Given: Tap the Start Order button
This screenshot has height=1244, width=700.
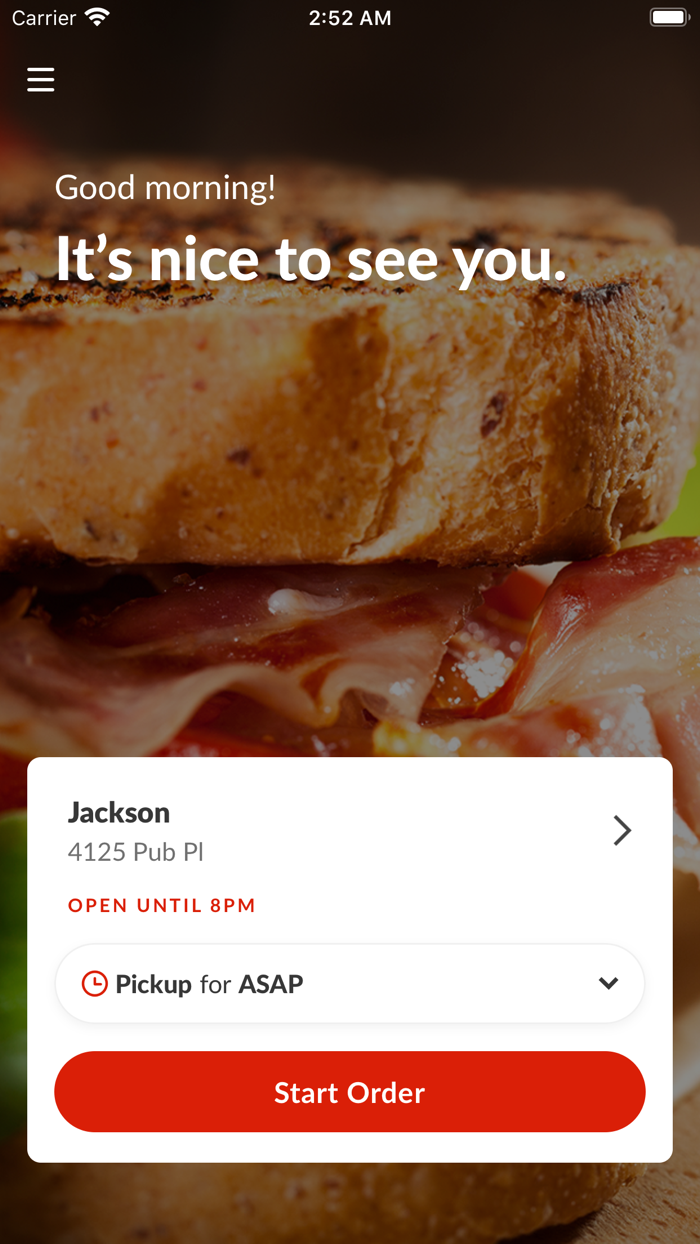Looking at the screenshot, I should coord(350,1092).
